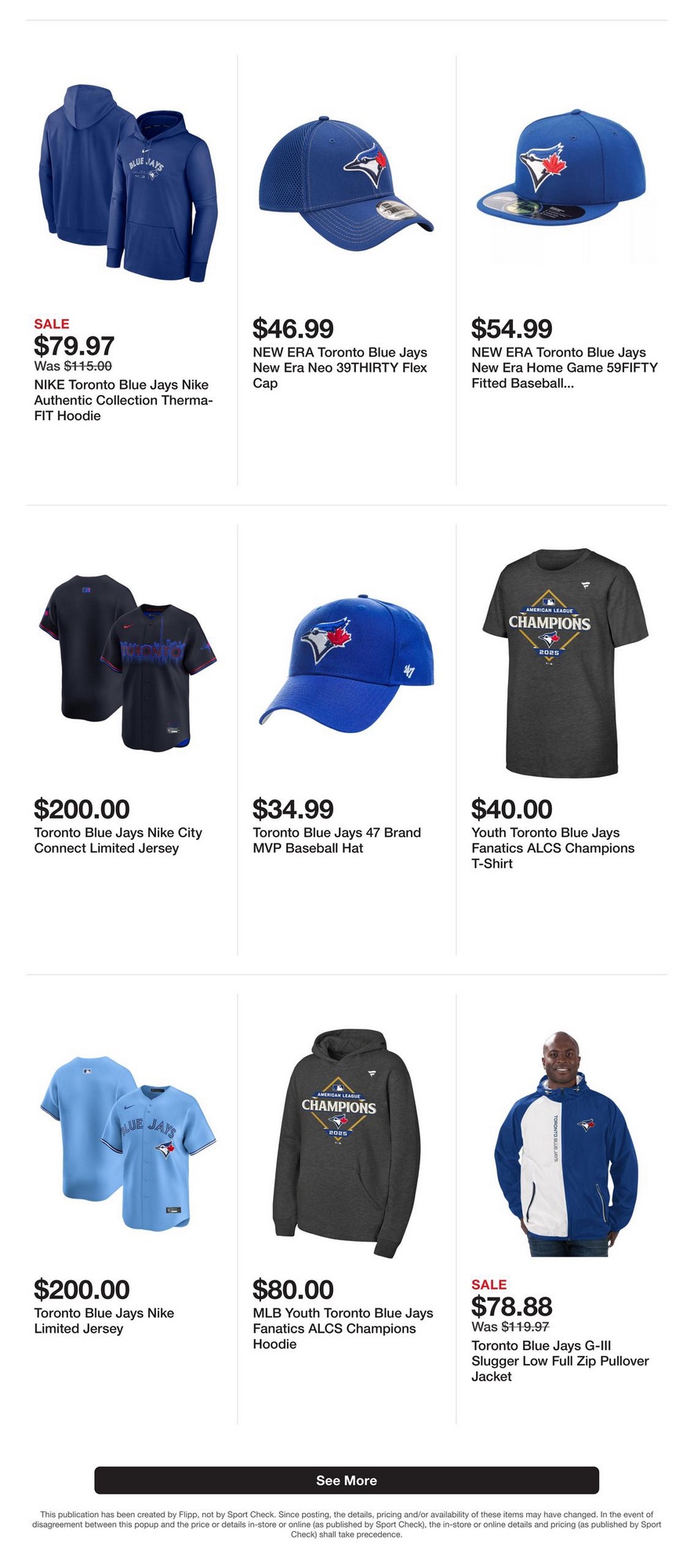Viewport: 694px width, 1568px height.
Task: Open the Nike Therma-FIT Hoodie product card
Action: pyautogui.click(x=128, y=188)
